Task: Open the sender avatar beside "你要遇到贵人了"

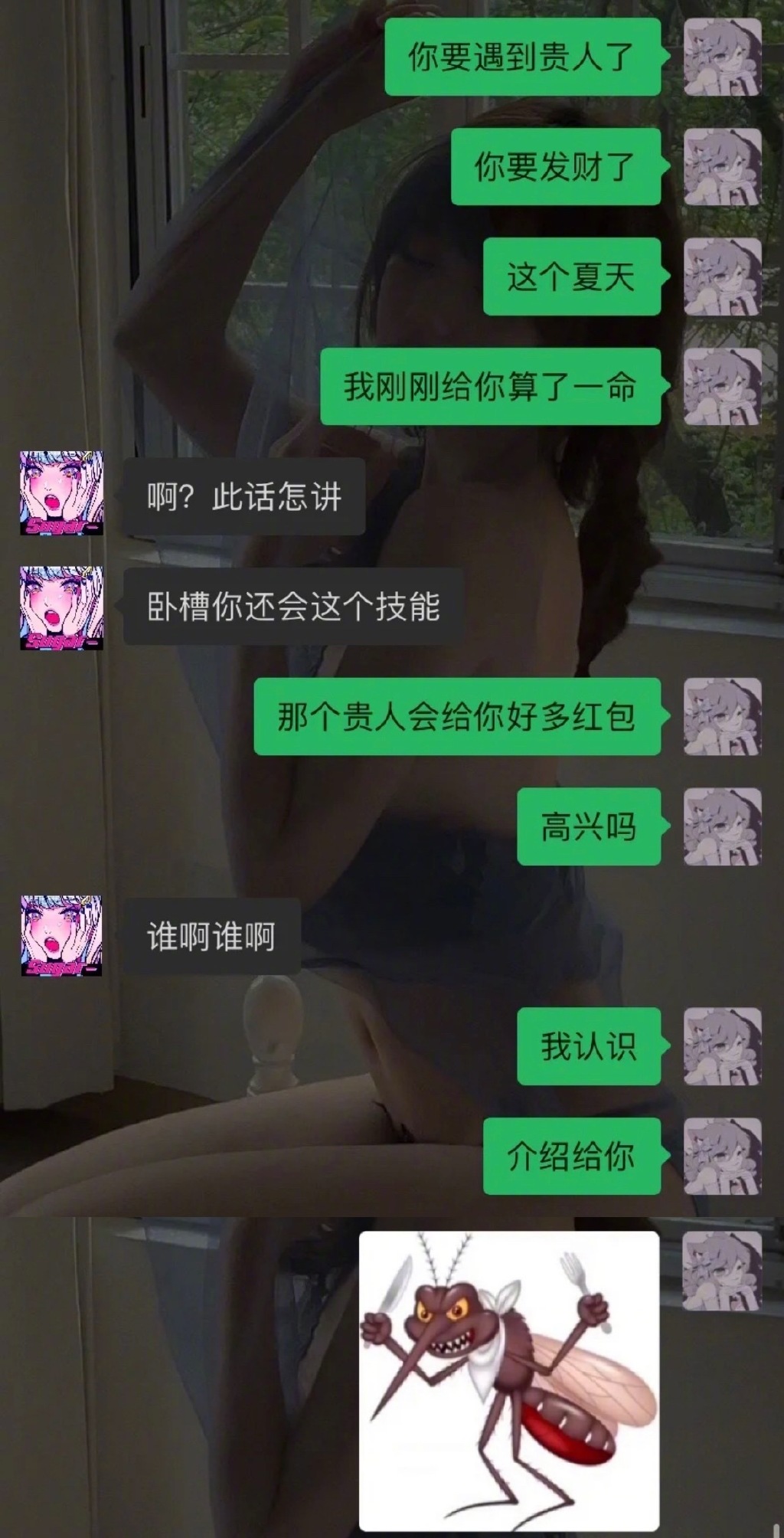Action: 722,57
